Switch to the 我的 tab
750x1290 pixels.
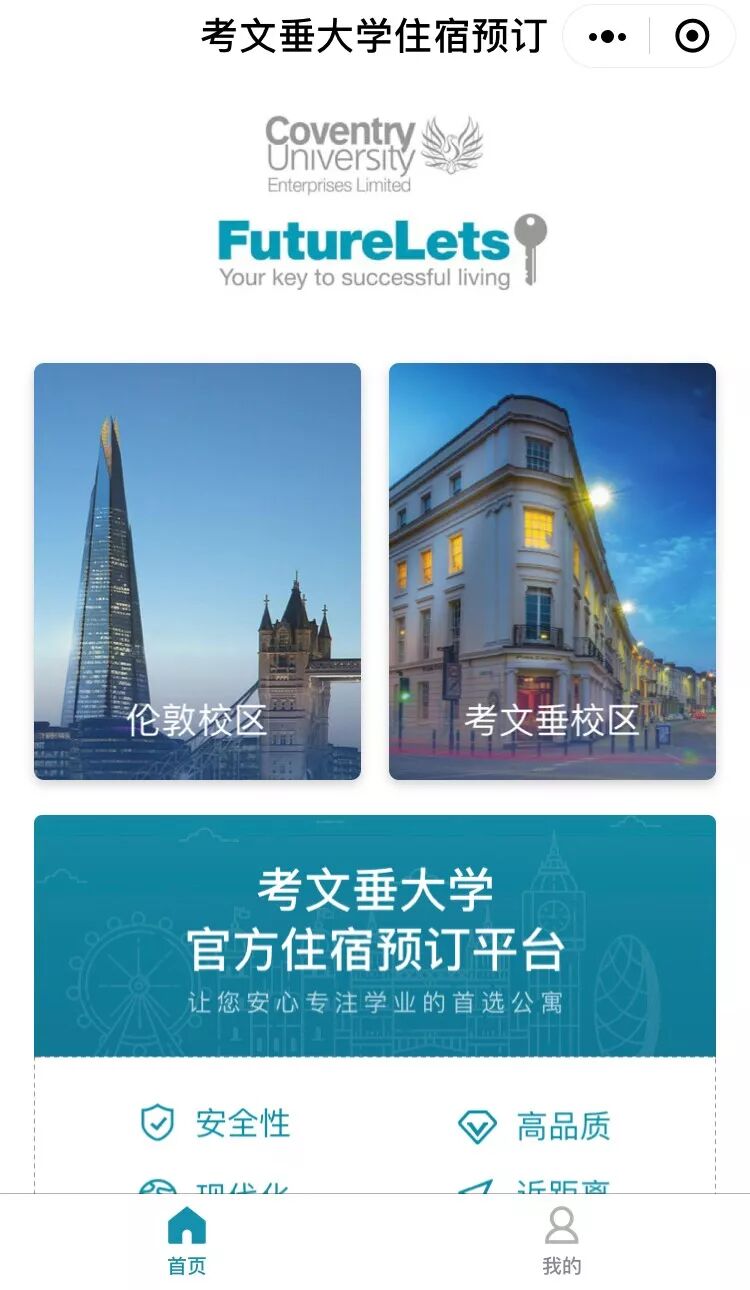pyautogui.click(x=561, y=1241)
